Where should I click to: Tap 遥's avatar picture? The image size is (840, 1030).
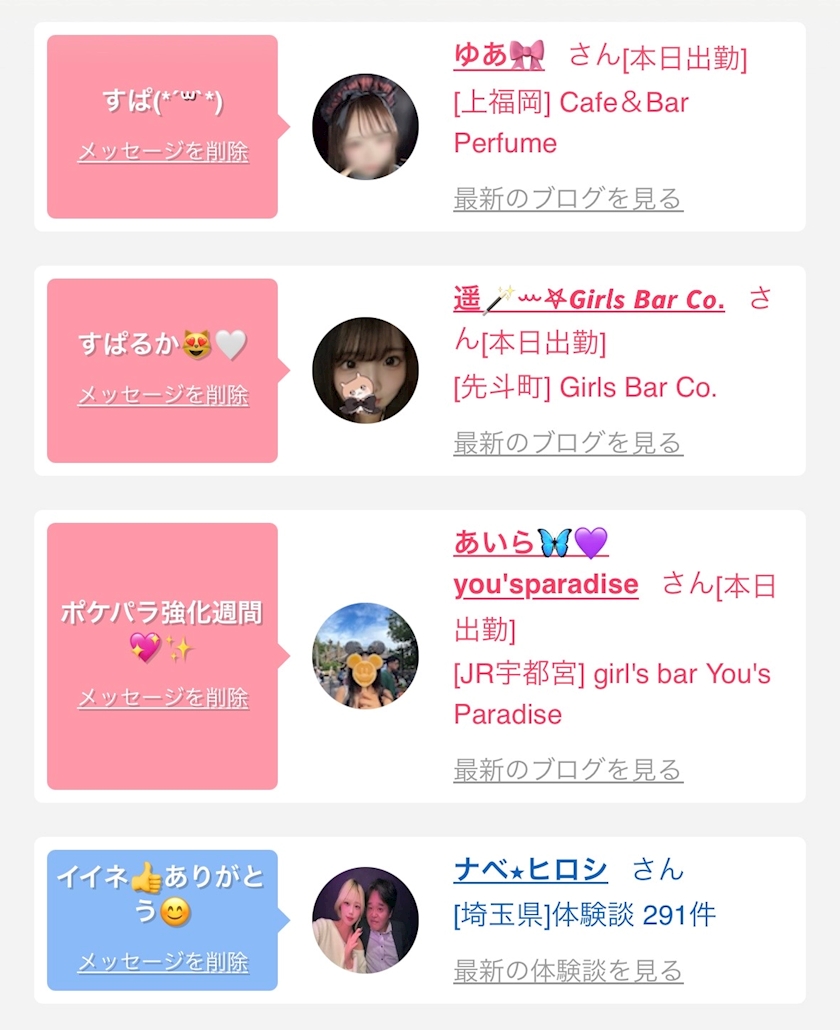pos(365,371)
